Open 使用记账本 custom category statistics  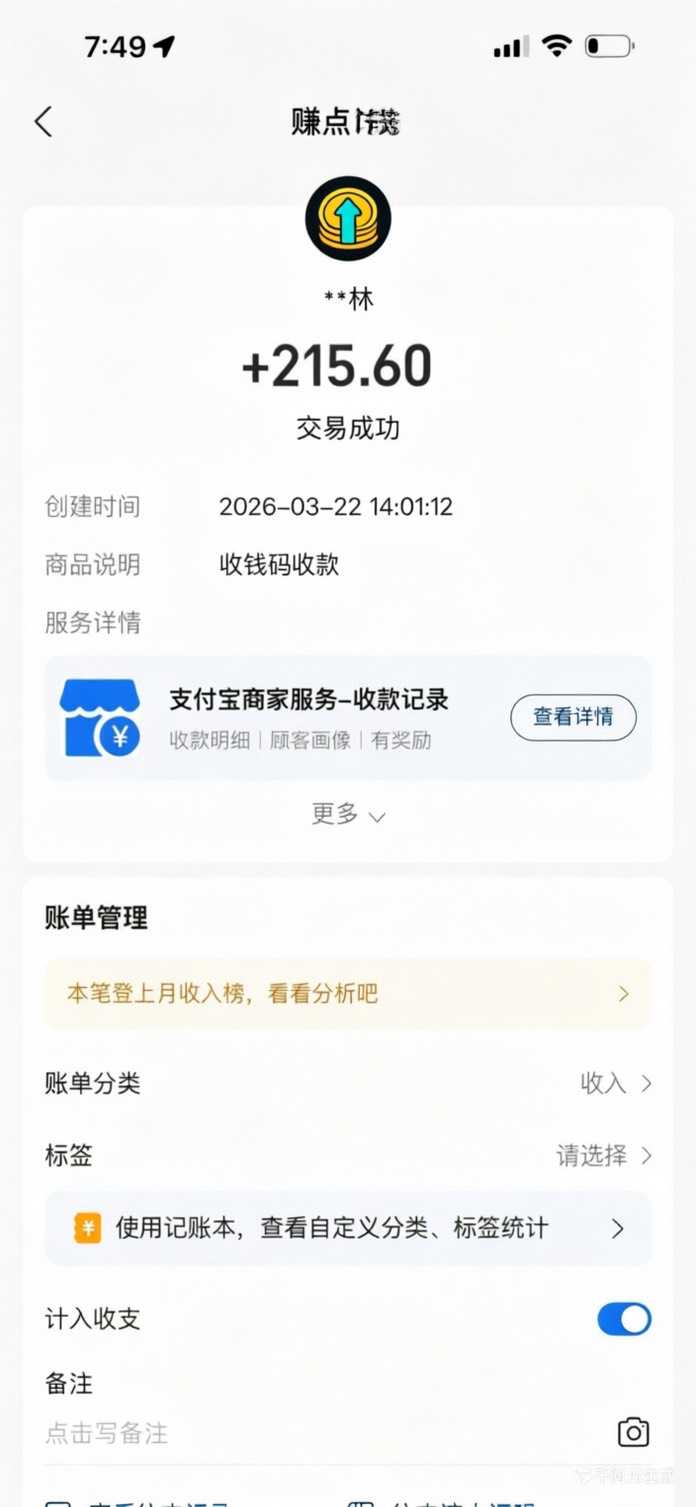347,1228
